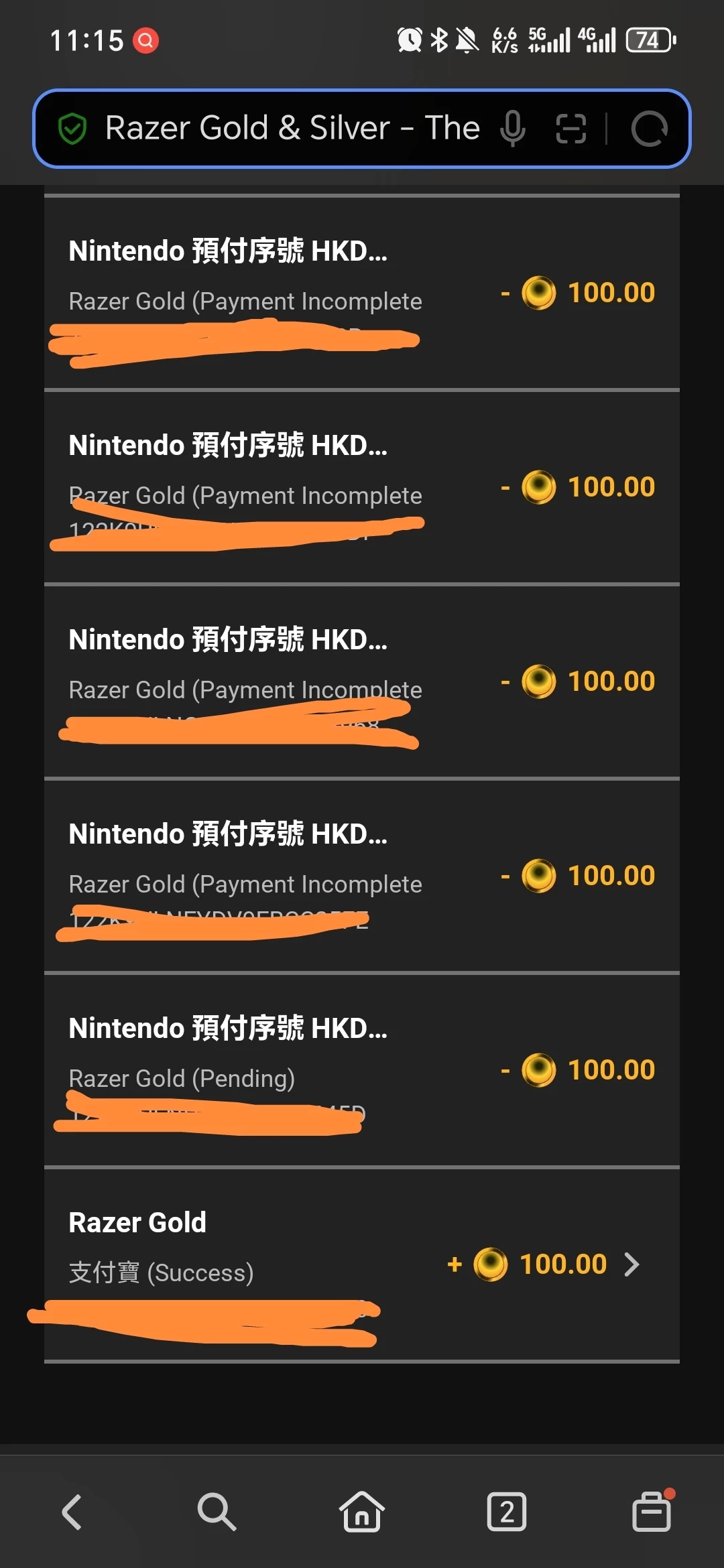Open the scan icon in the address bar

click(571, 129)
